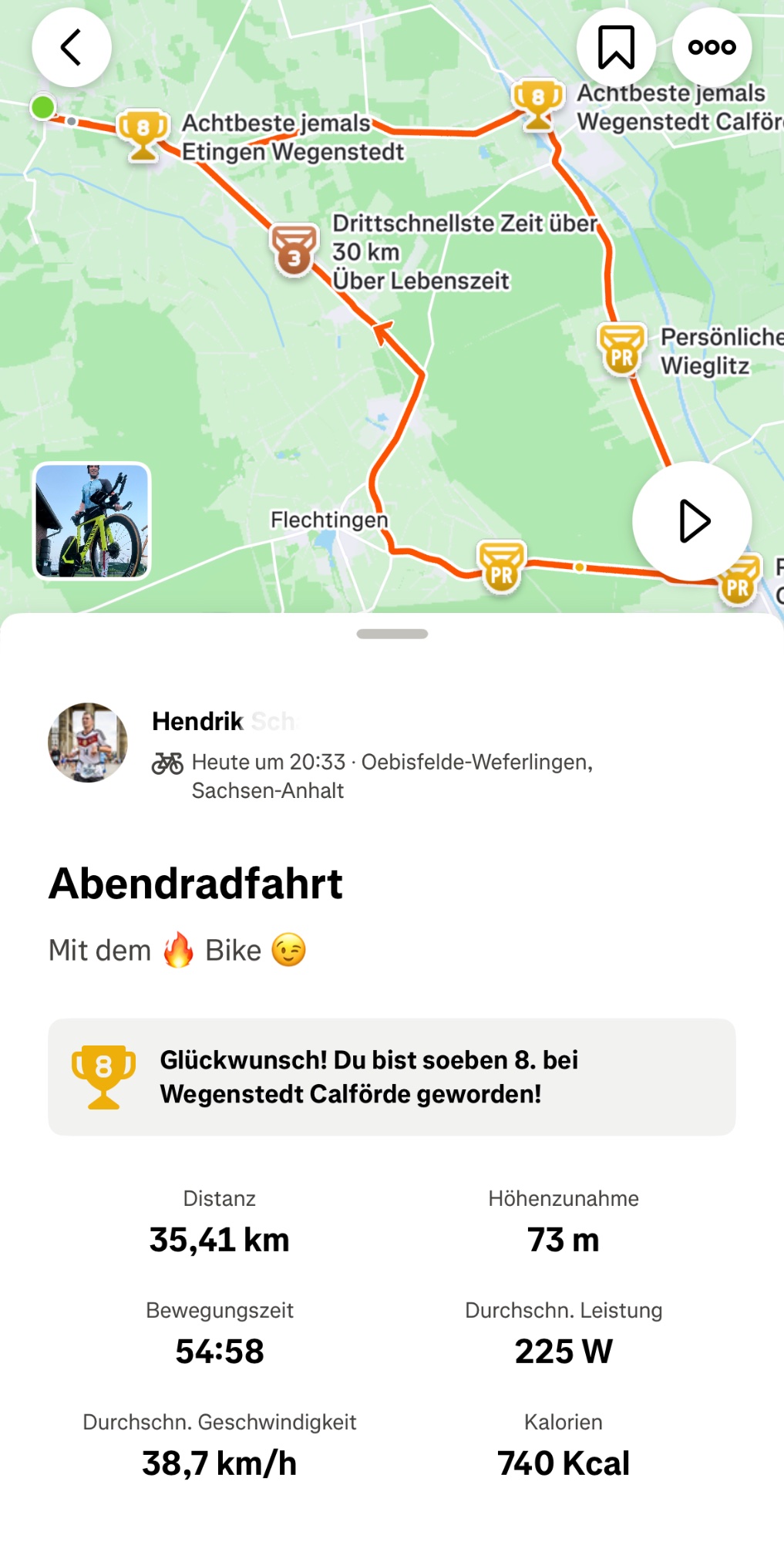
Task: Play the route flyover animation
Action: click(691, 521)
